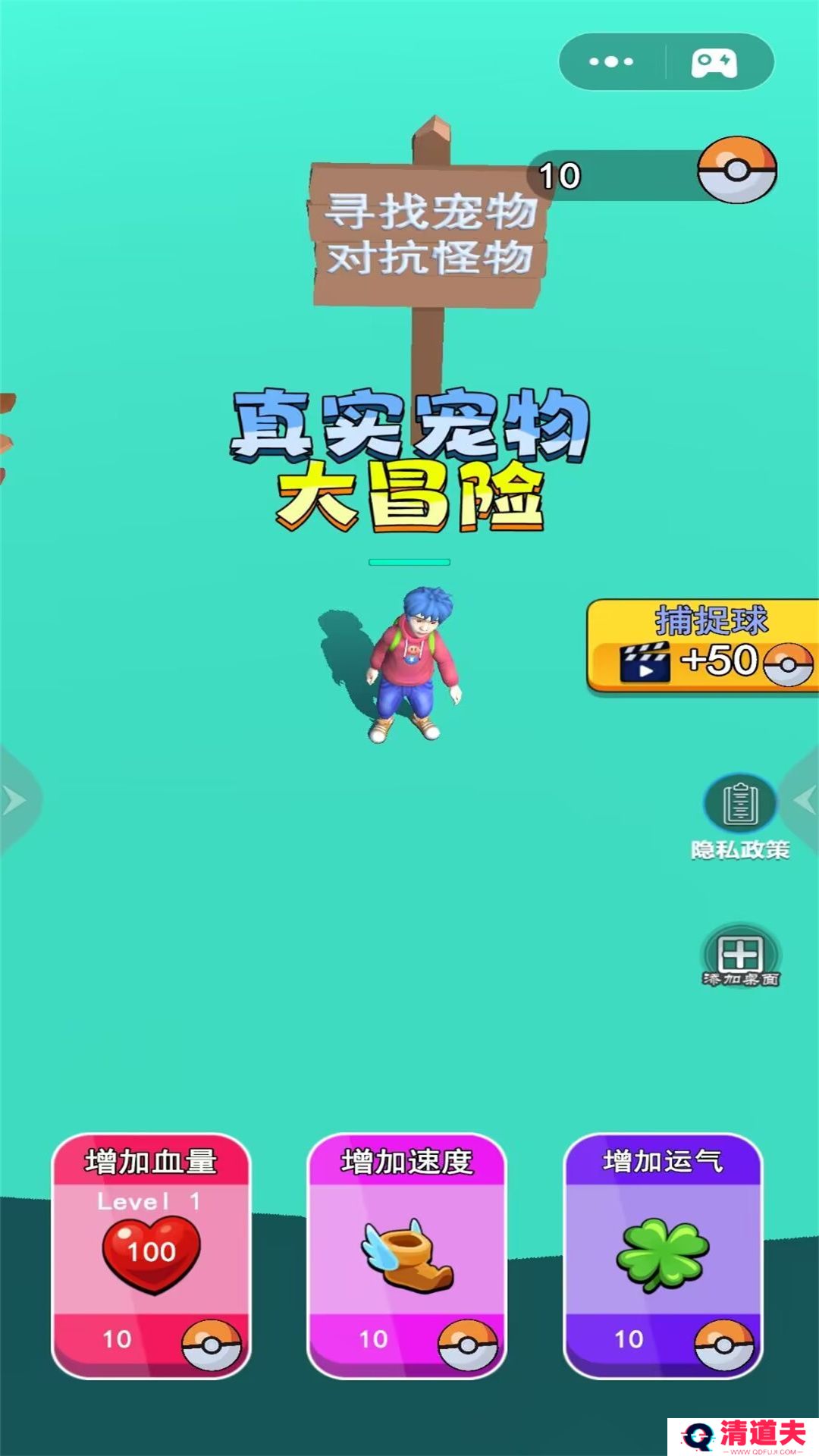Open the three-dot mini program menu
The image size is (819, 1456).
tap(611, 62)
